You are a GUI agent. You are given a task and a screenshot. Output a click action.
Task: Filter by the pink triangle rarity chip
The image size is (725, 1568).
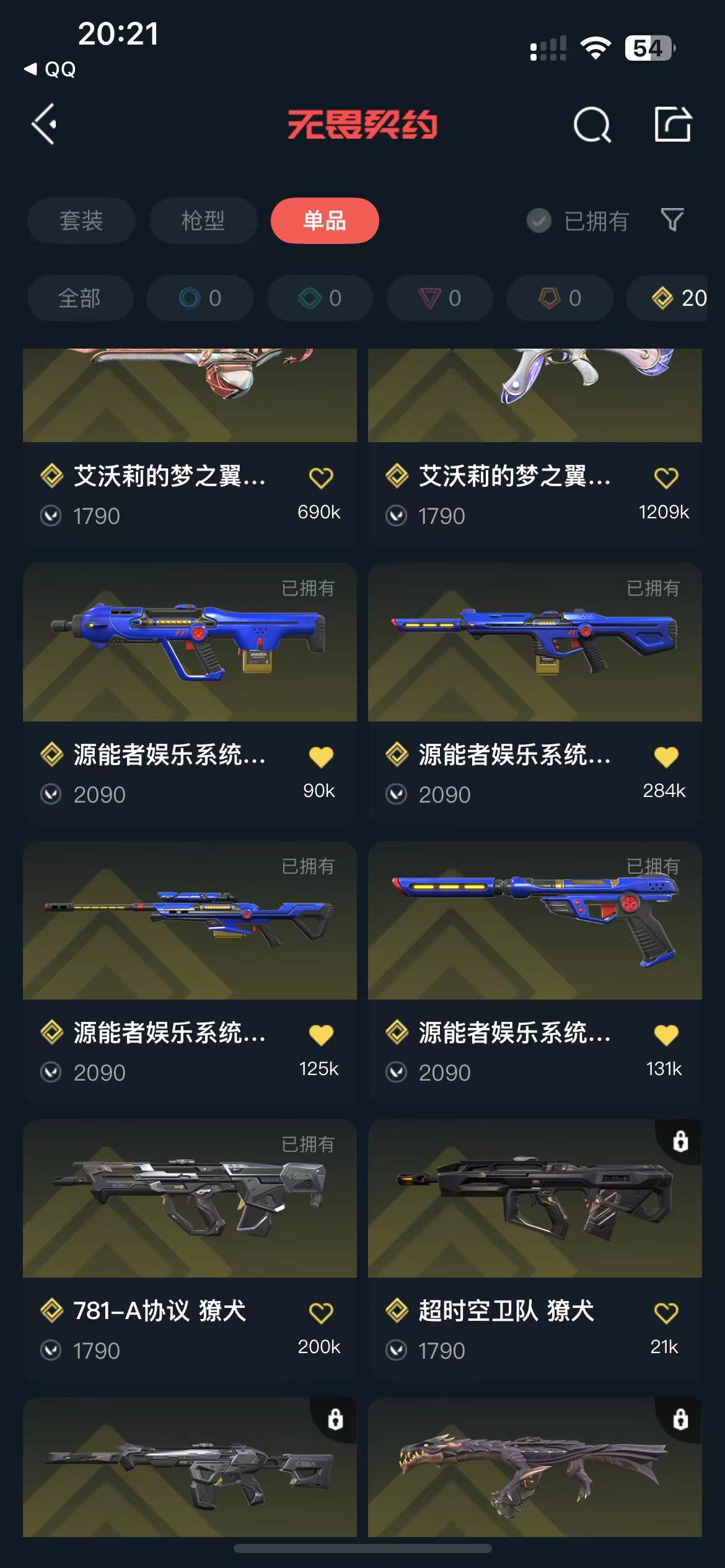tap(440, 298)
